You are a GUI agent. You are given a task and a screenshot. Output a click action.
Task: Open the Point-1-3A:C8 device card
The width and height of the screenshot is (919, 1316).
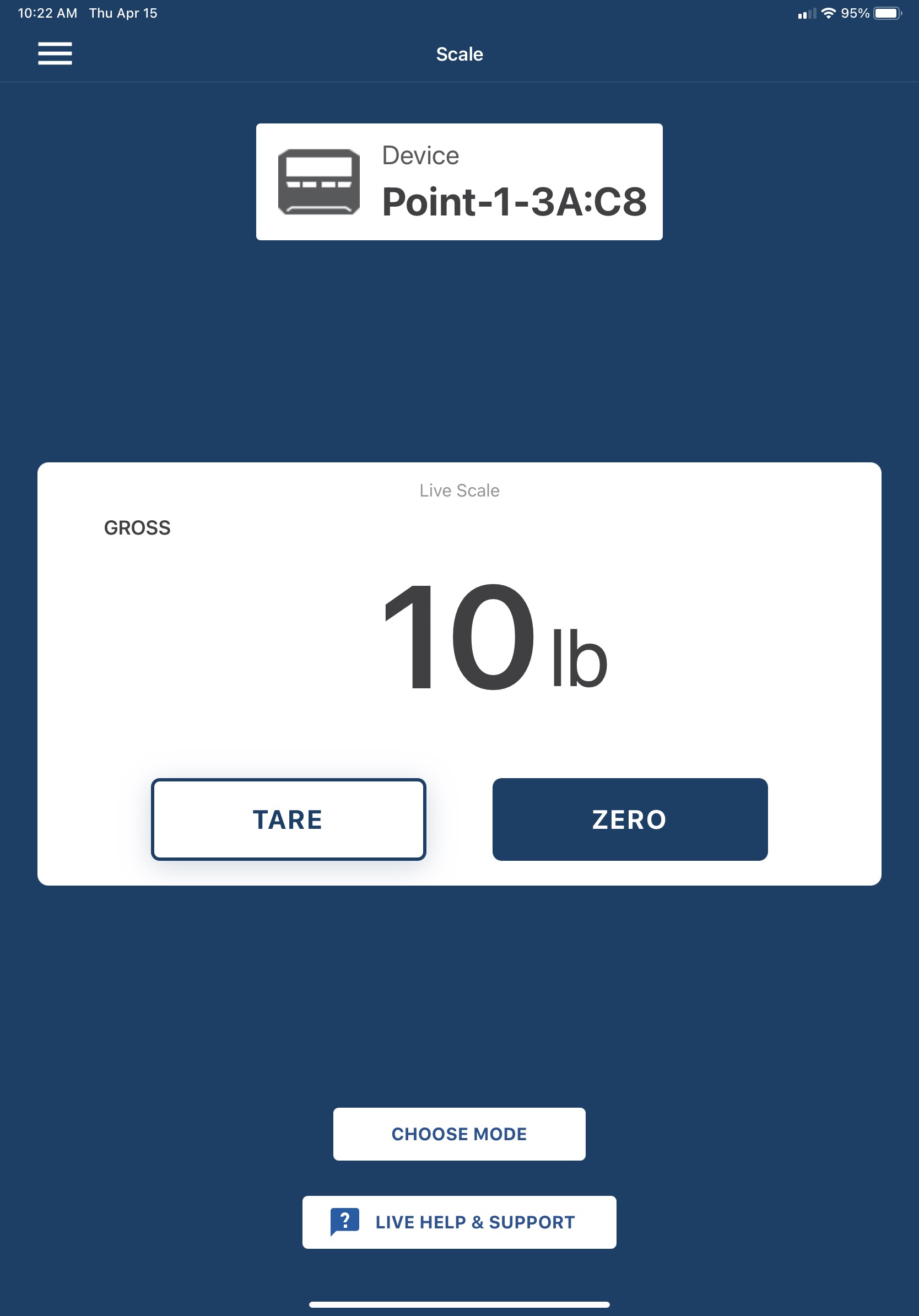pyautogui.click(x=459, y=182)
